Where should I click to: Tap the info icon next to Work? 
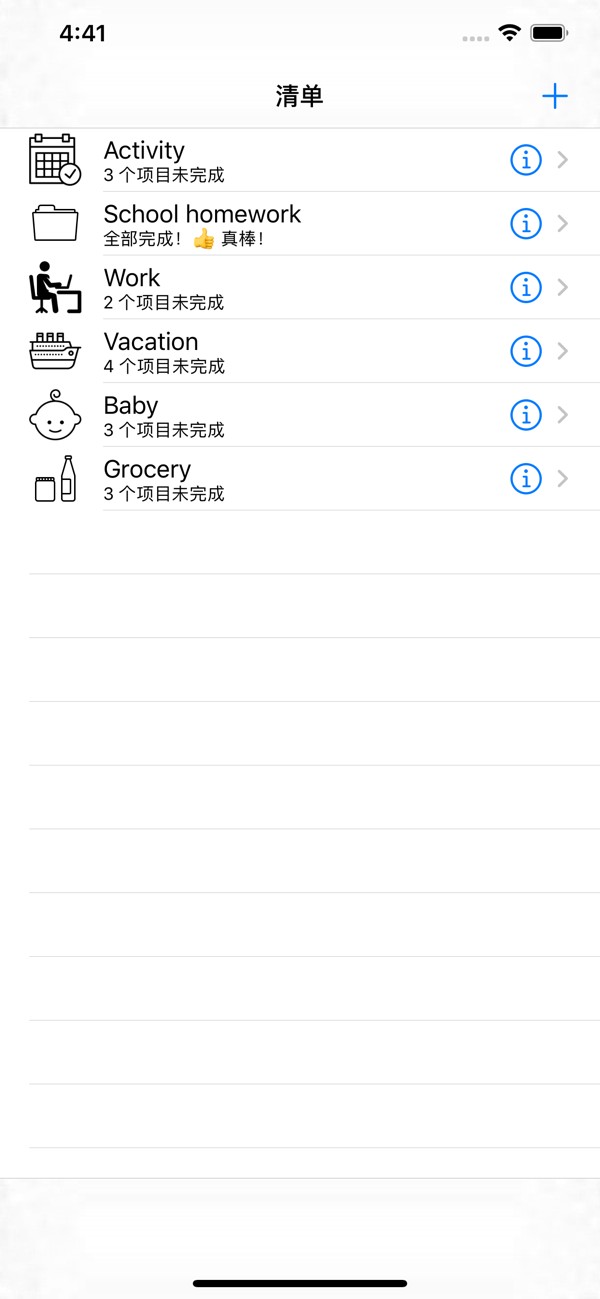tap(526, 288)
